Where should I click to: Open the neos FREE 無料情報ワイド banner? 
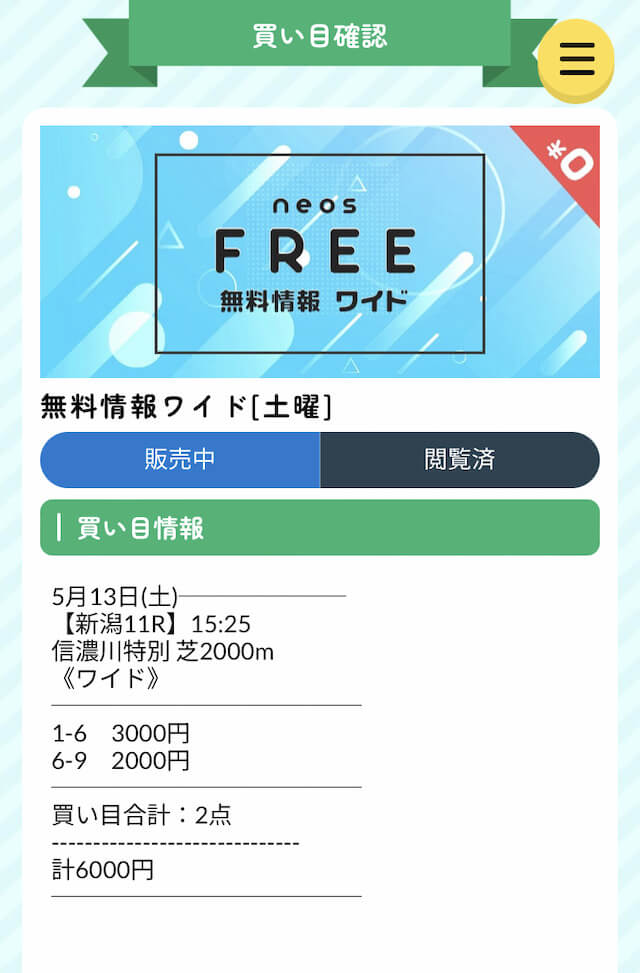pyautogui.click(x=320, y=252)
